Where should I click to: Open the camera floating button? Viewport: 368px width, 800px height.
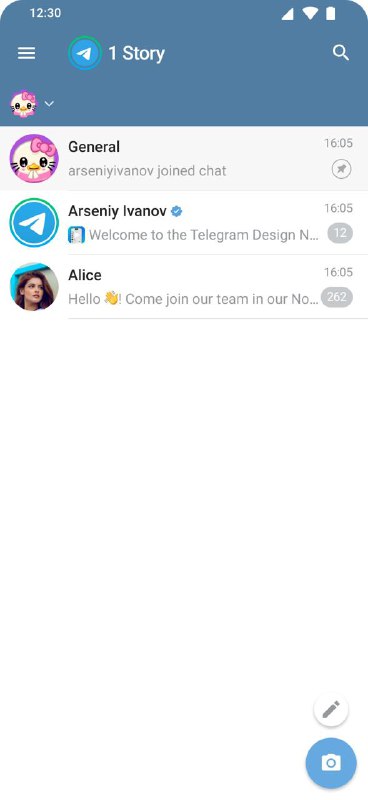coord(331,763)
